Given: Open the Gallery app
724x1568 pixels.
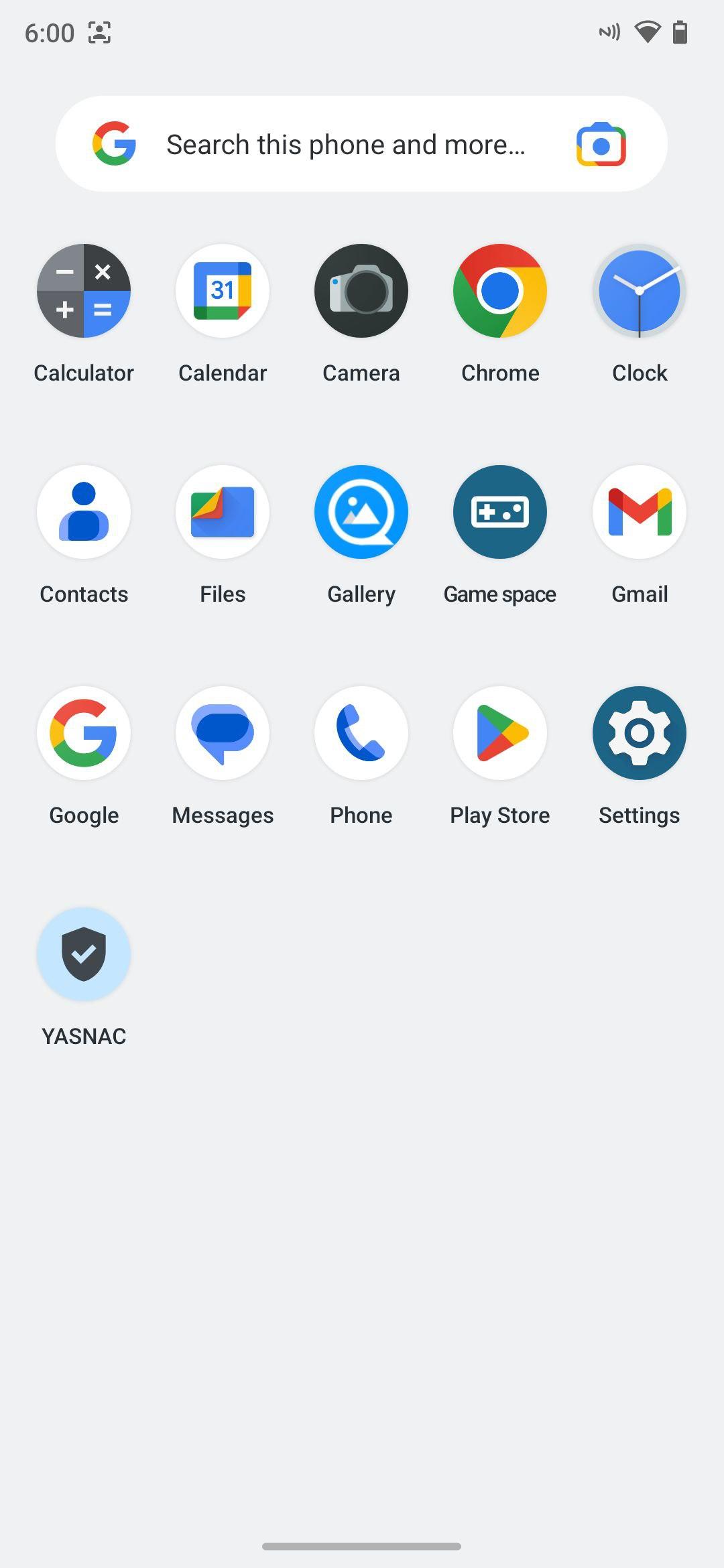Looking at the screenshot, I should coord(361,512).
